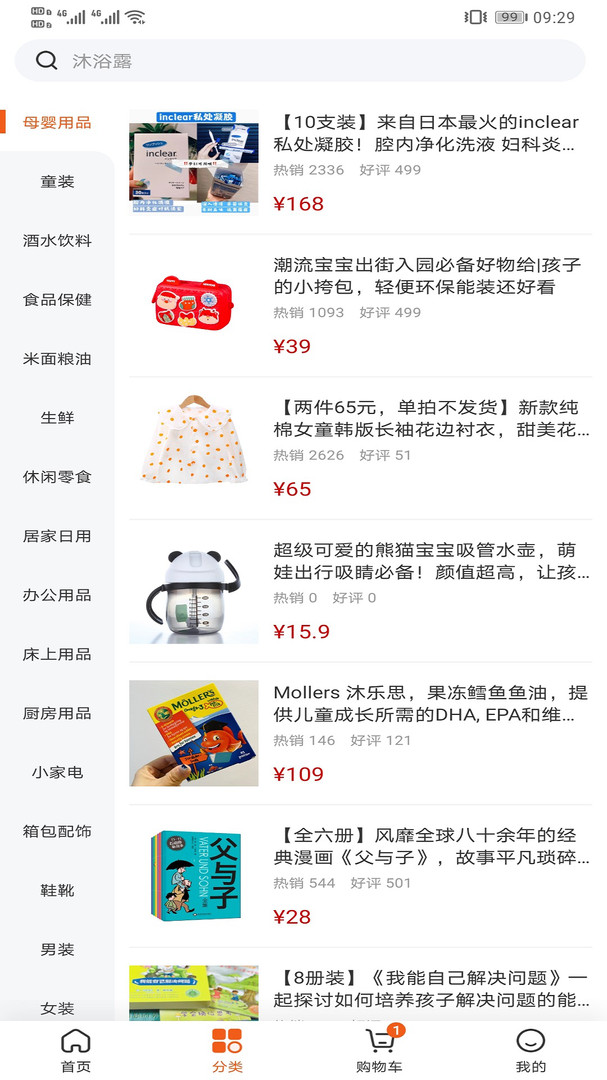Image resolution: width=607 pixels, height=1080 pixels.
Task: Select the 箱包配饰 category
Action: click(x=57, y=831)
